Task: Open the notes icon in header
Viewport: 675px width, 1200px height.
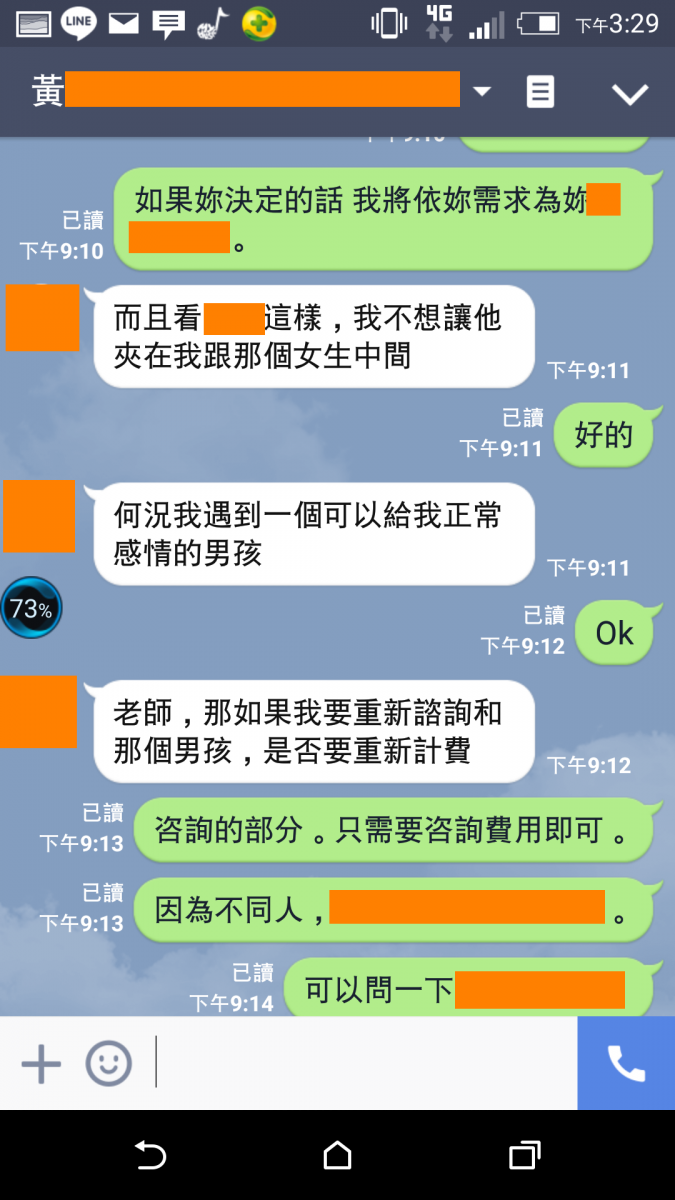Action: tap(540, 93)
